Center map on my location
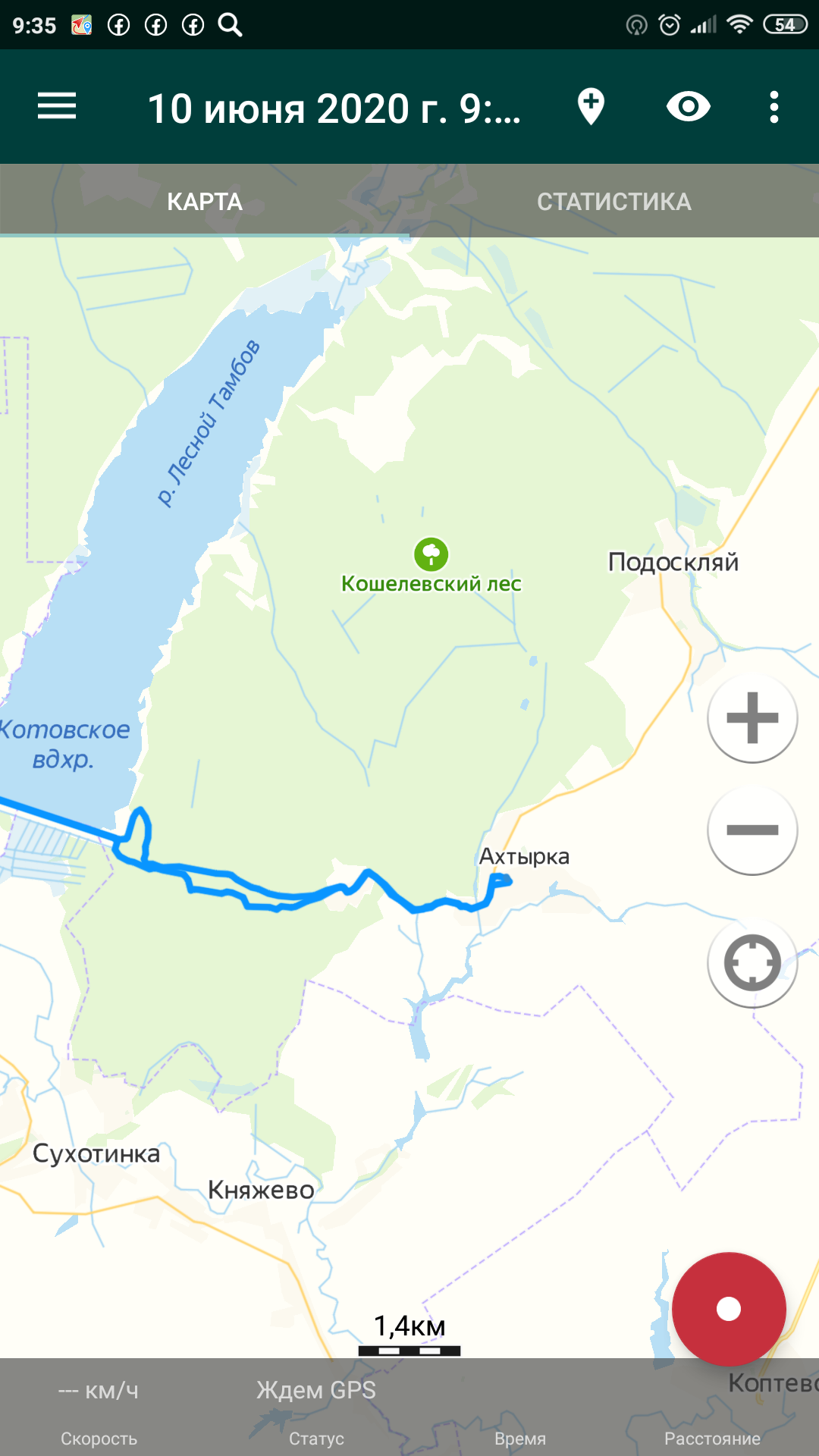This screenshot has width=819, height=1456. (x=752, y=962)
